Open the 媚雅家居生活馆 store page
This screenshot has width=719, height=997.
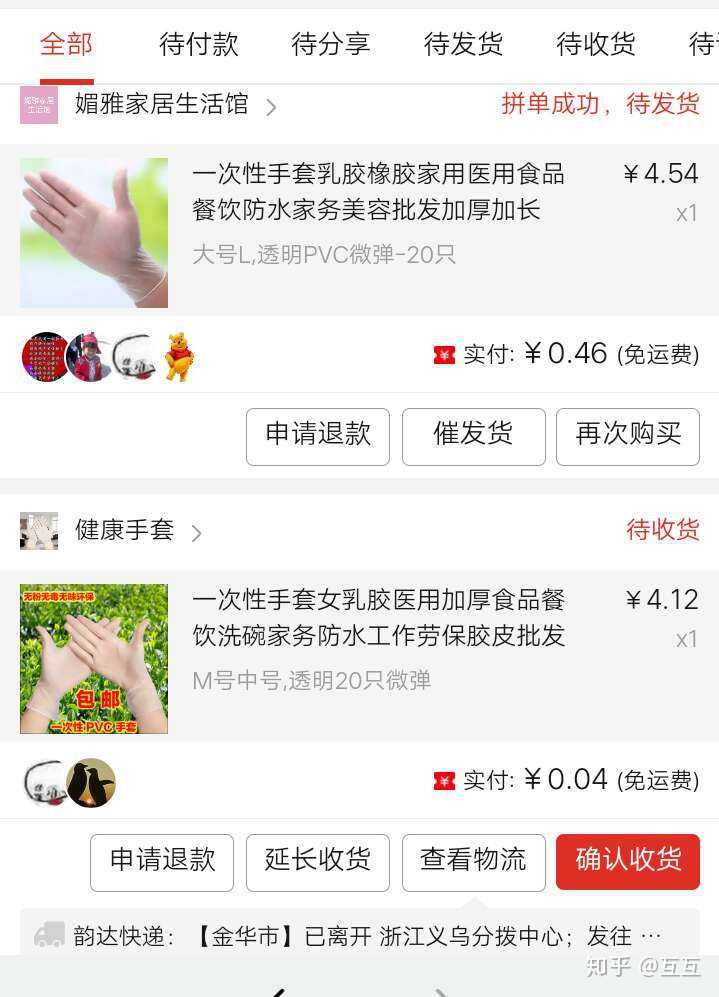(161, 105)
